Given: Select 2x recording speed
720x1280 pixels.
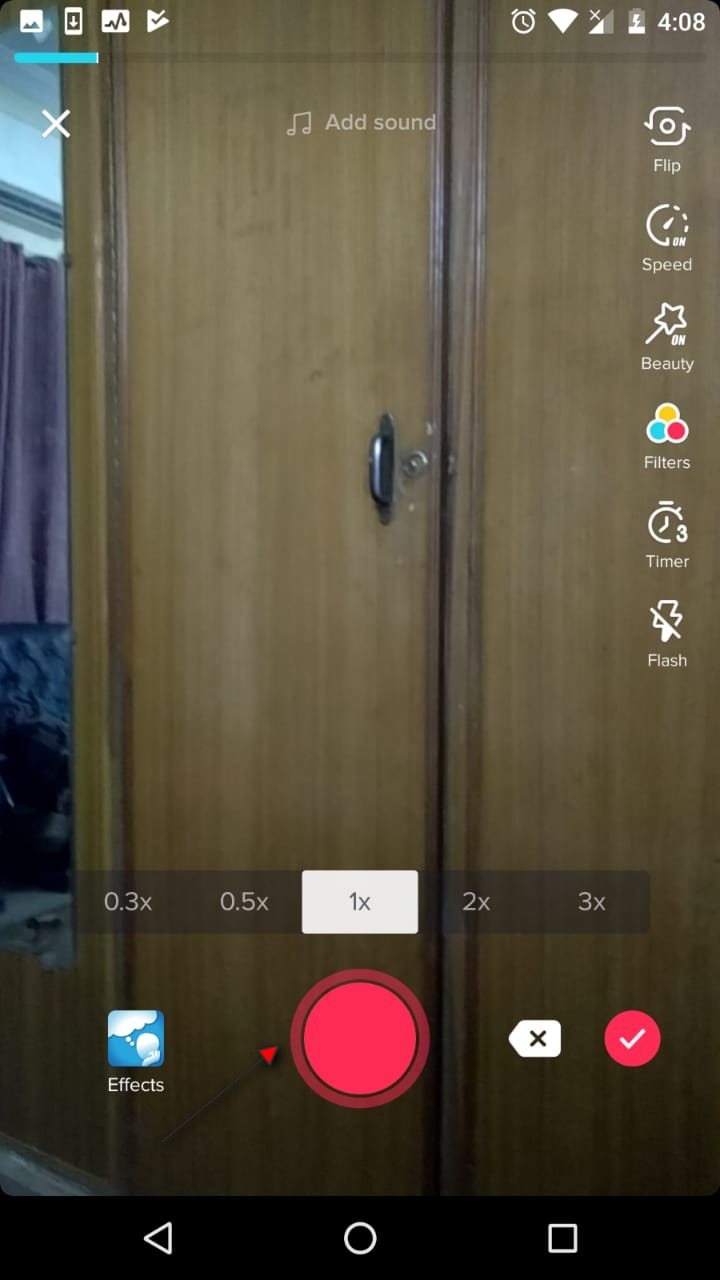Looking at the screenshot, I should (x=476, y=902).
